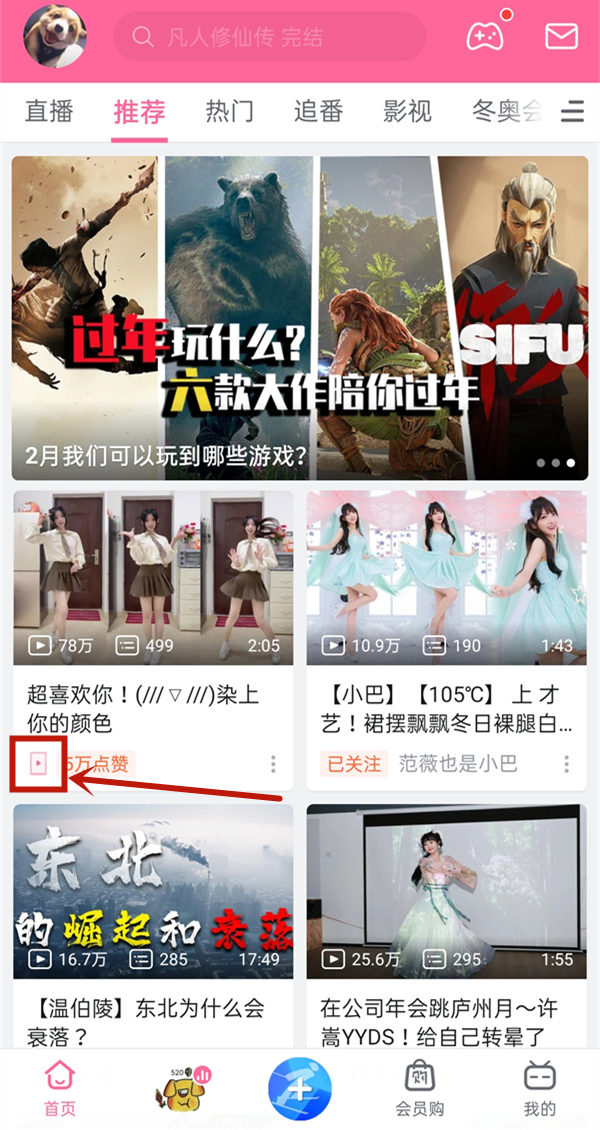Open the 东北为什么会衰落 video
The height and width of the screenshot is (1130, 600).
pyautogui.click(x=153, y=892)
